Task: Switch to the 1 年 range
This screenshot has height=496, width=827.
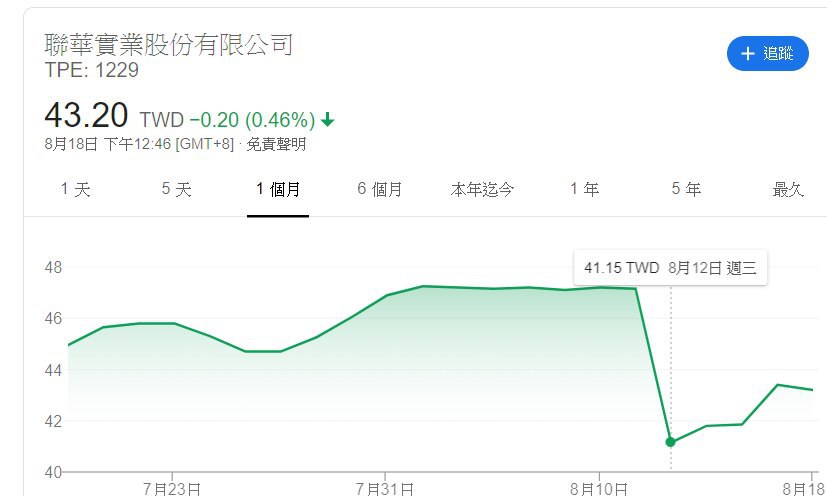Action: [x=584, y=189]
